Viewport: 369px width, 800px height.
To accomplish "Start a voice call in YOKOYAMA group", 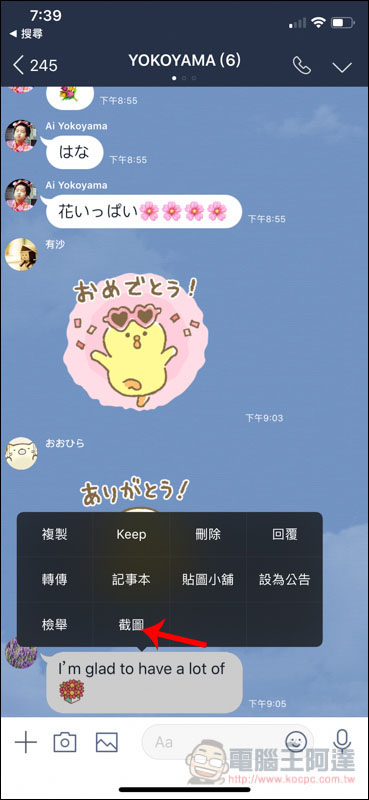I will 302,65.
